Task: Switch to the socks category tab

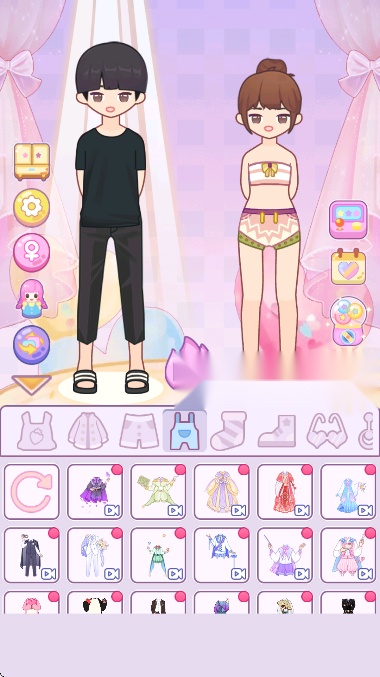Action: tap(228, 431)
